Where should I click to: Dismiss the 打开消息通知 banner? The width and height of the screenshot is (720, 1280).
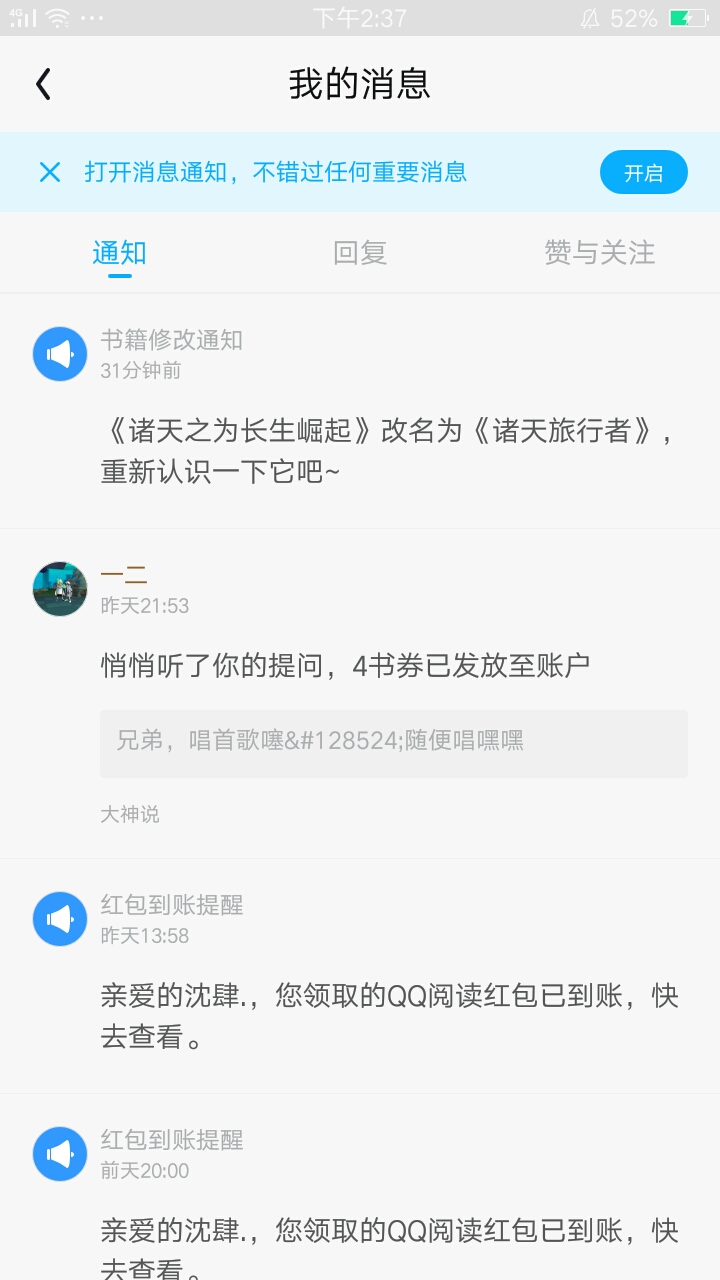(50, 172)
